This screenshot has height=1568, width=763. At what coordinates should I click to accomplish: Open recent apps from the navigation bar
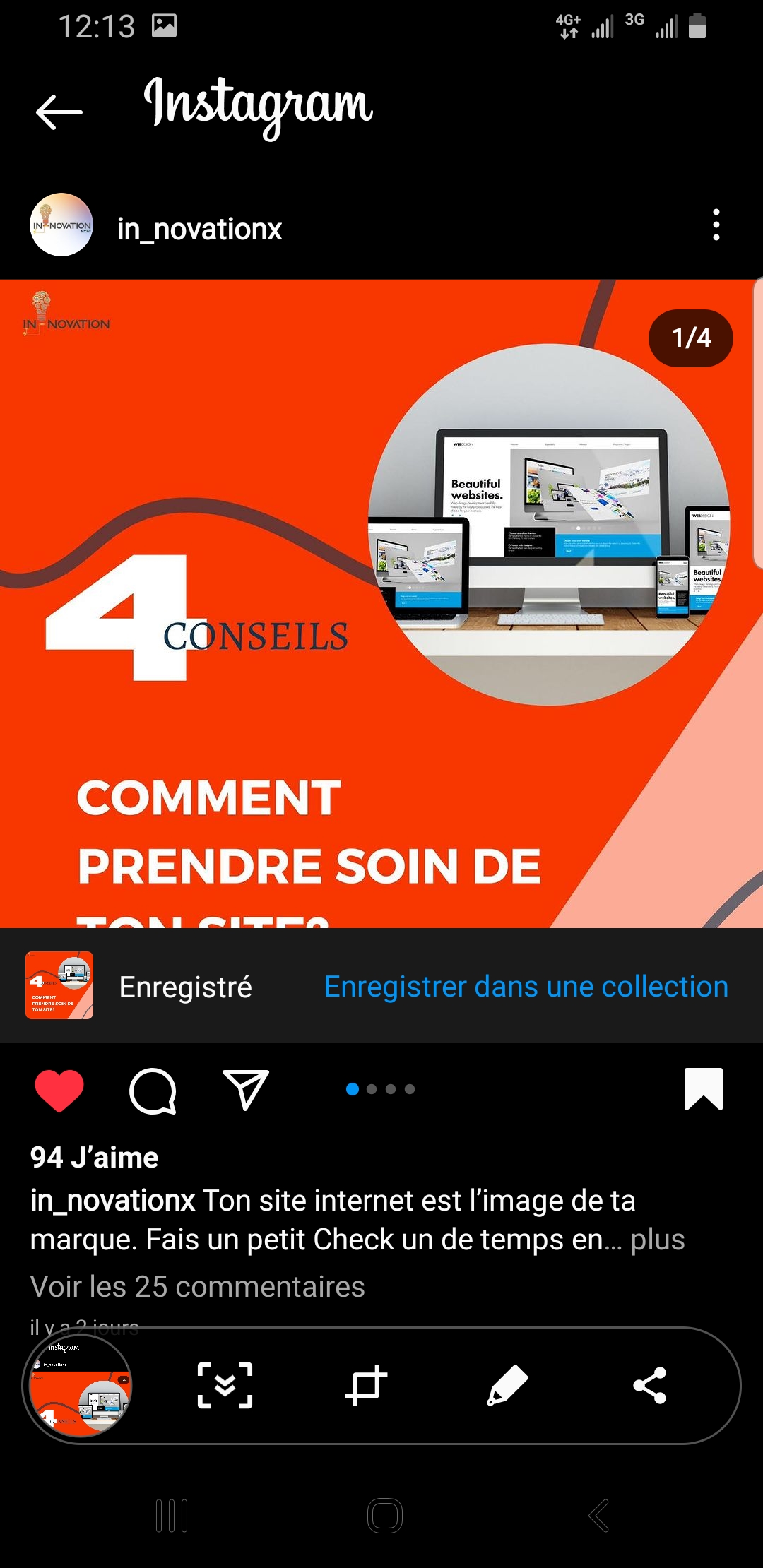(172, 1516)
